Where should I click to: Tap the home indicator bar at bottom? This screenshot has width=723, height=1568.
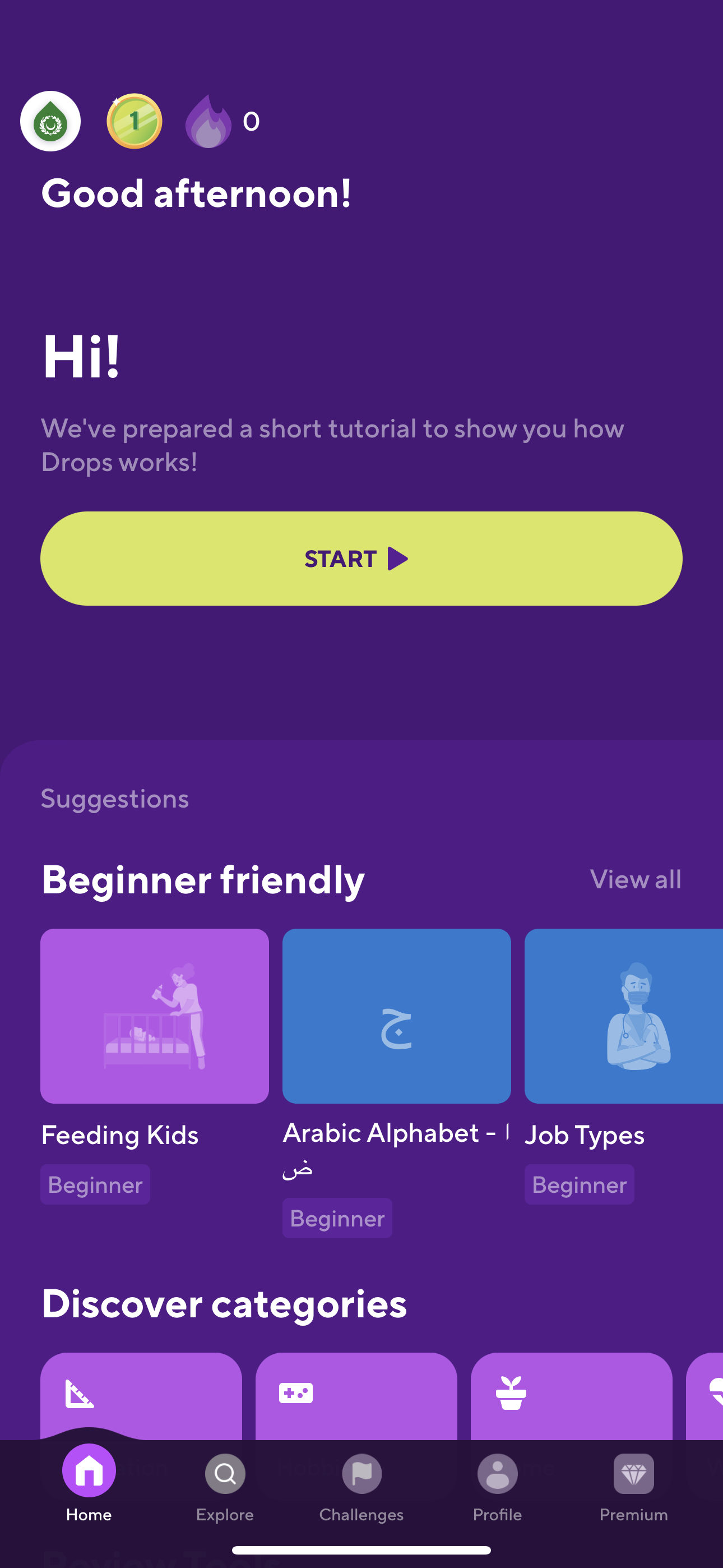point(361,1549)
